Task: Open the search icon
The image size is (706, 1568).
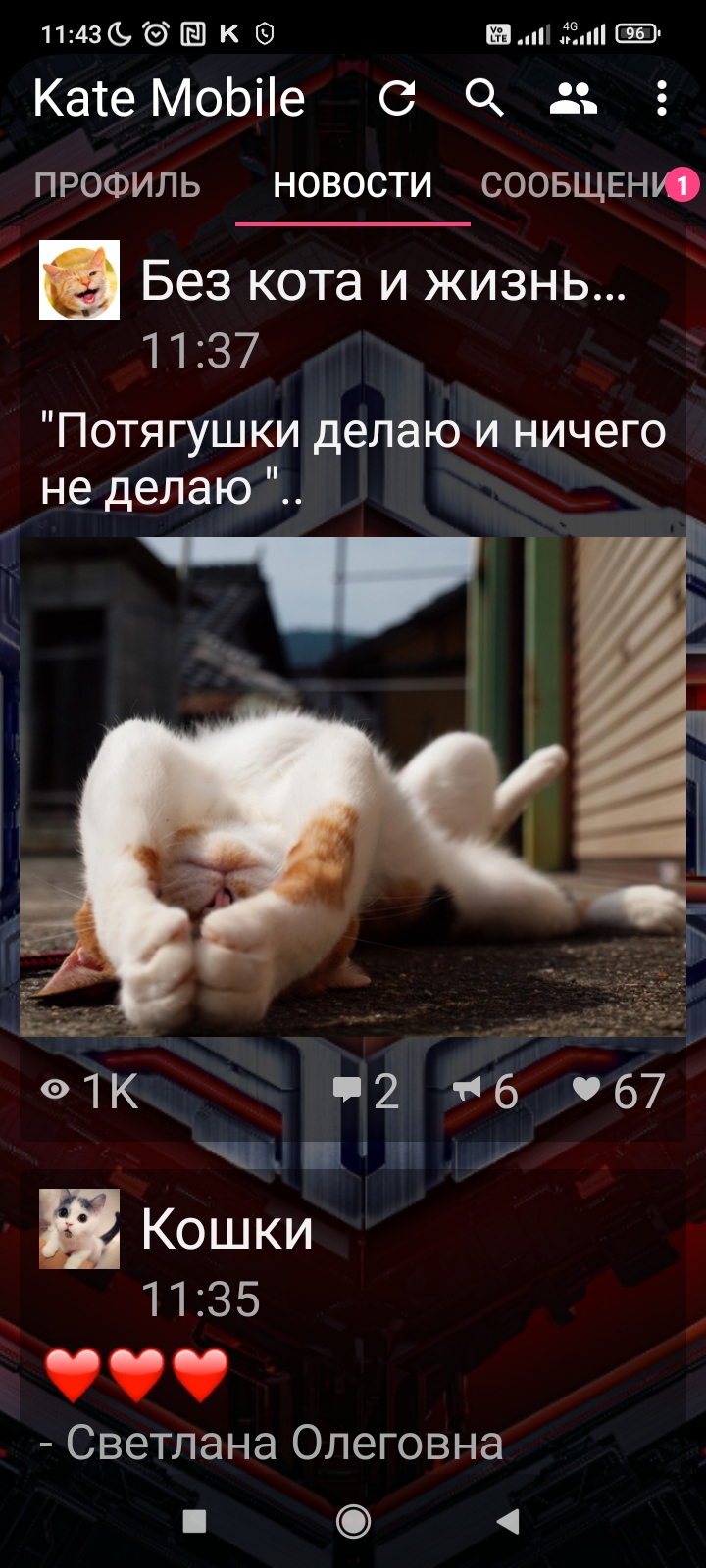Action: coord(483,98)
